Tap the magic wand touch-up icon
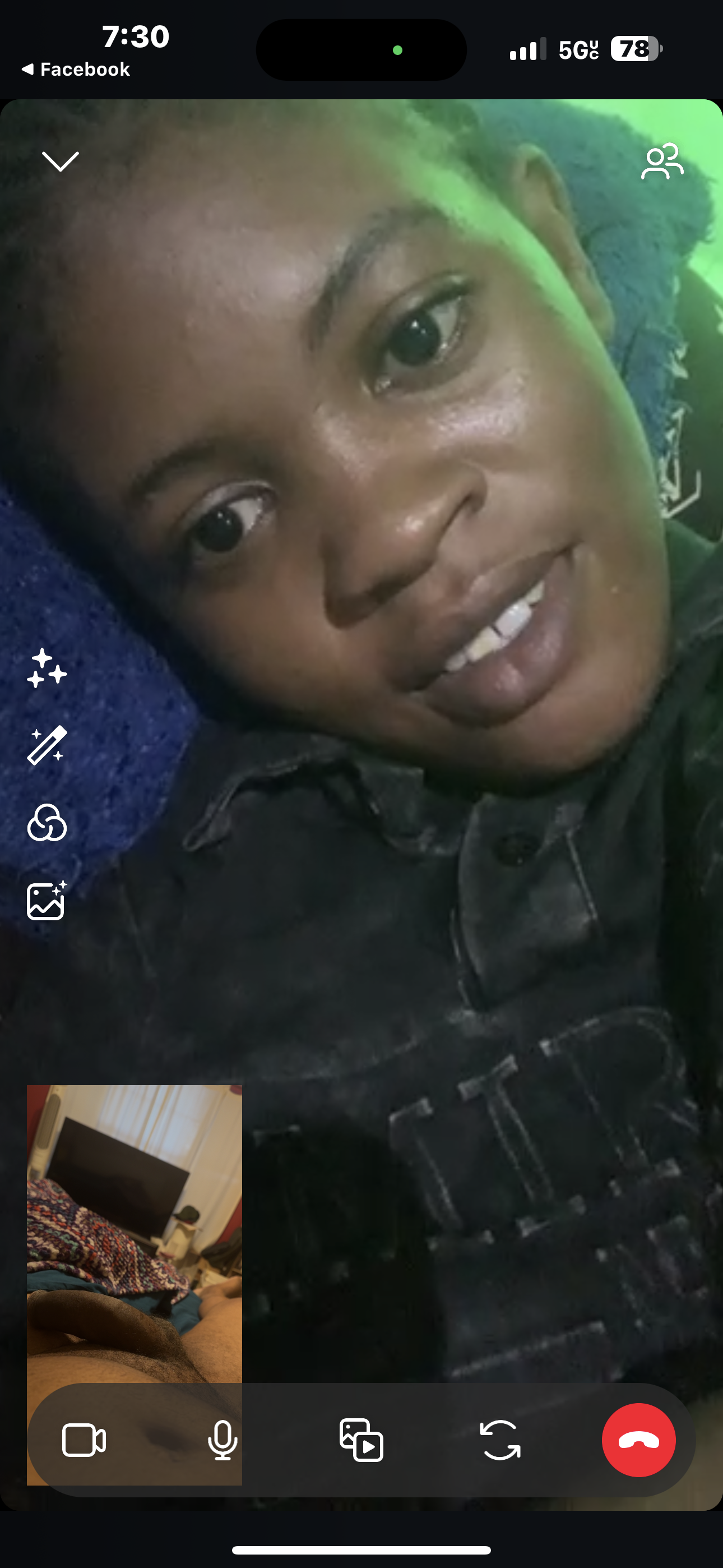 pyautogui.click(x=47, y=744)
